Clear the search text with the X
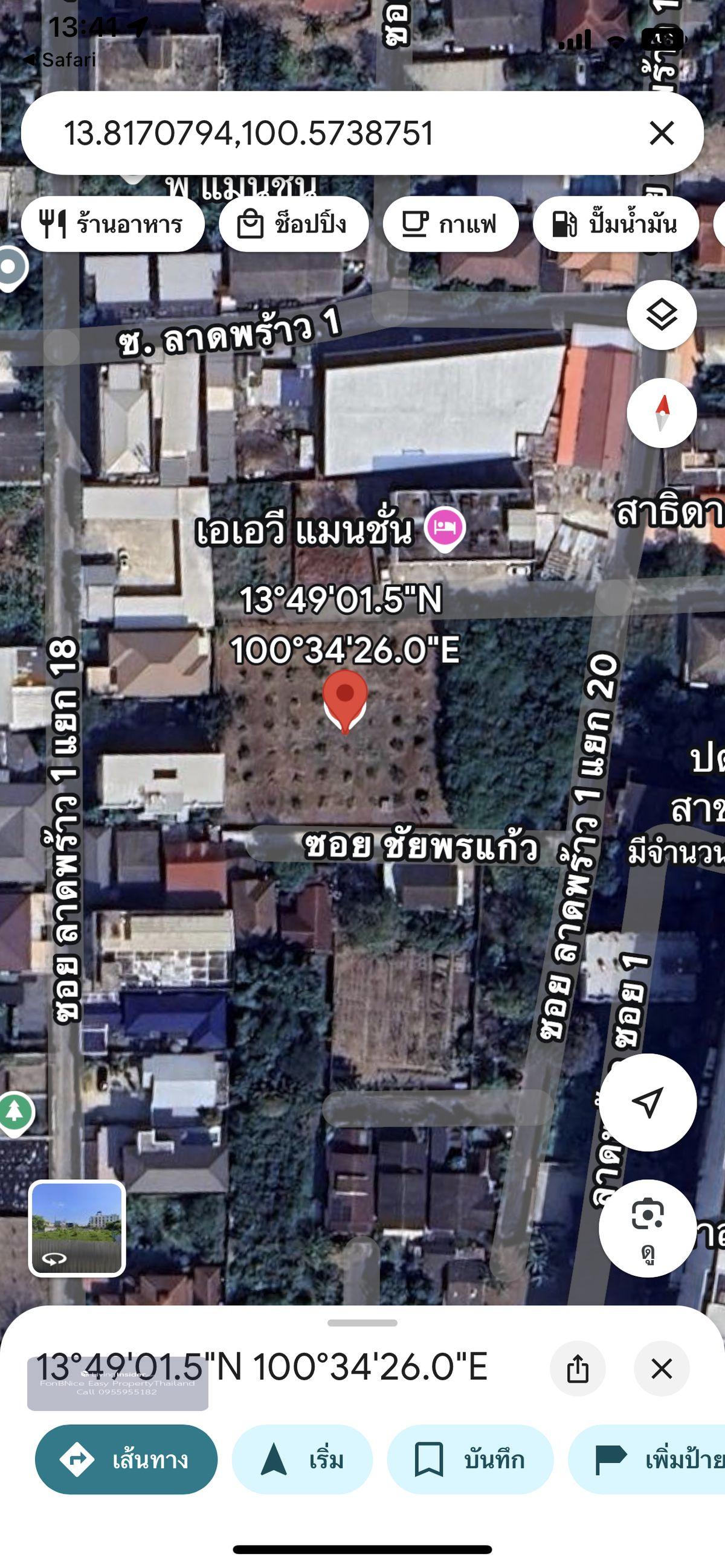 662,133
